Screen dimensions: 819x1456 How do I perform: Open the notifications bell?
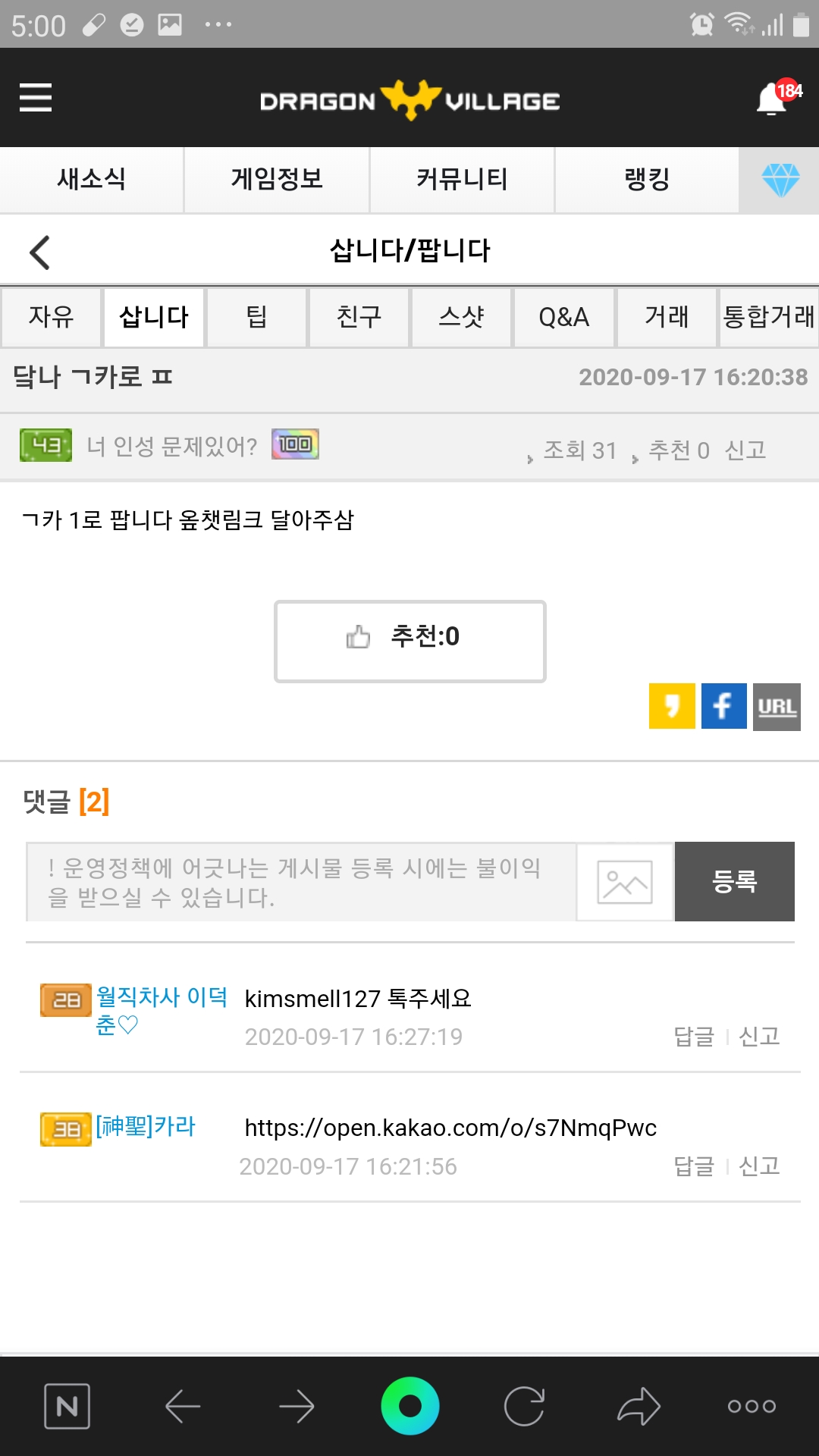(773, 99)
